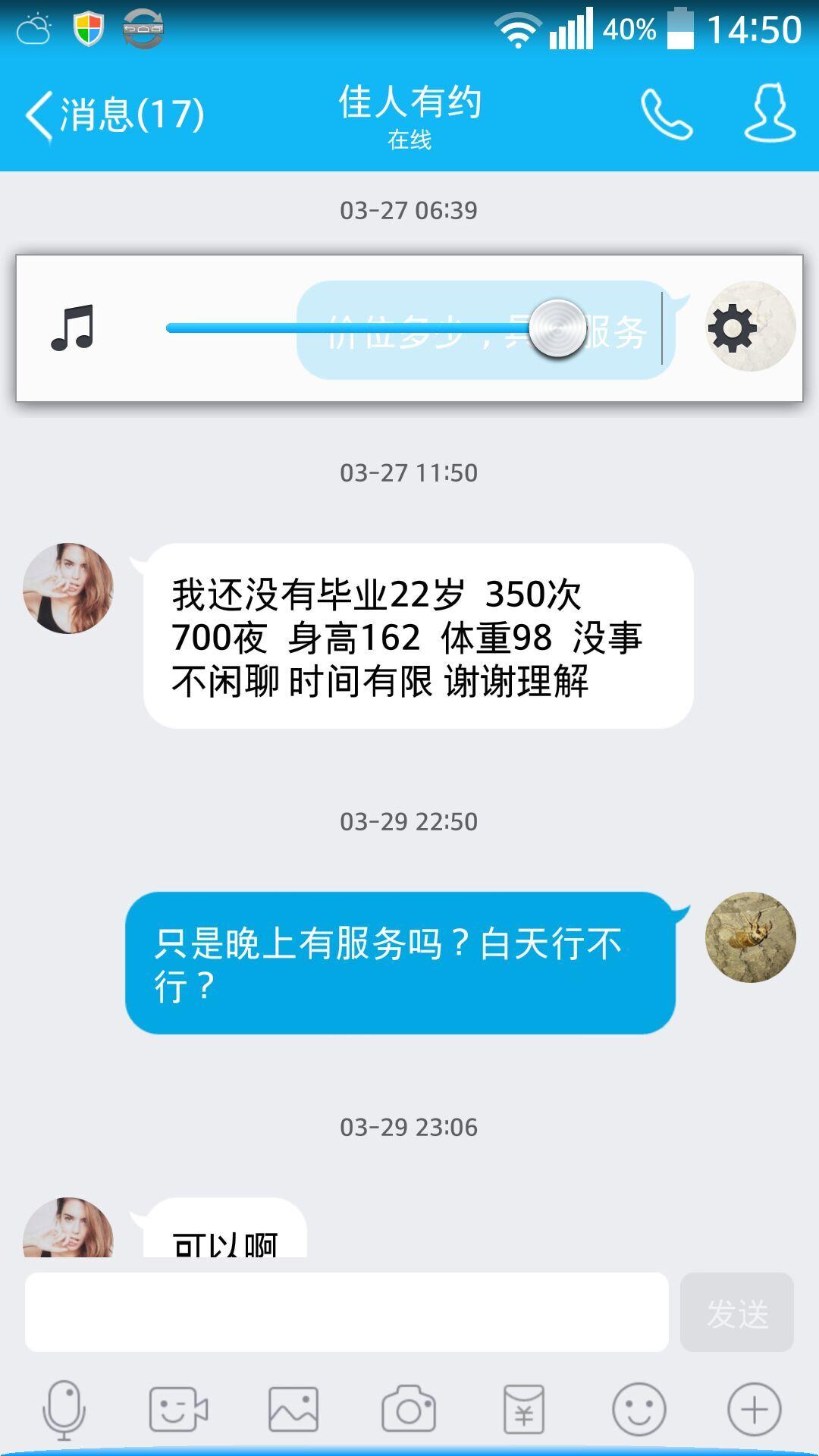Open my avatar beside the 只是晚上有服务吗 message
This screenshot has width=819, height=1456.
click(x=750, y=937)
